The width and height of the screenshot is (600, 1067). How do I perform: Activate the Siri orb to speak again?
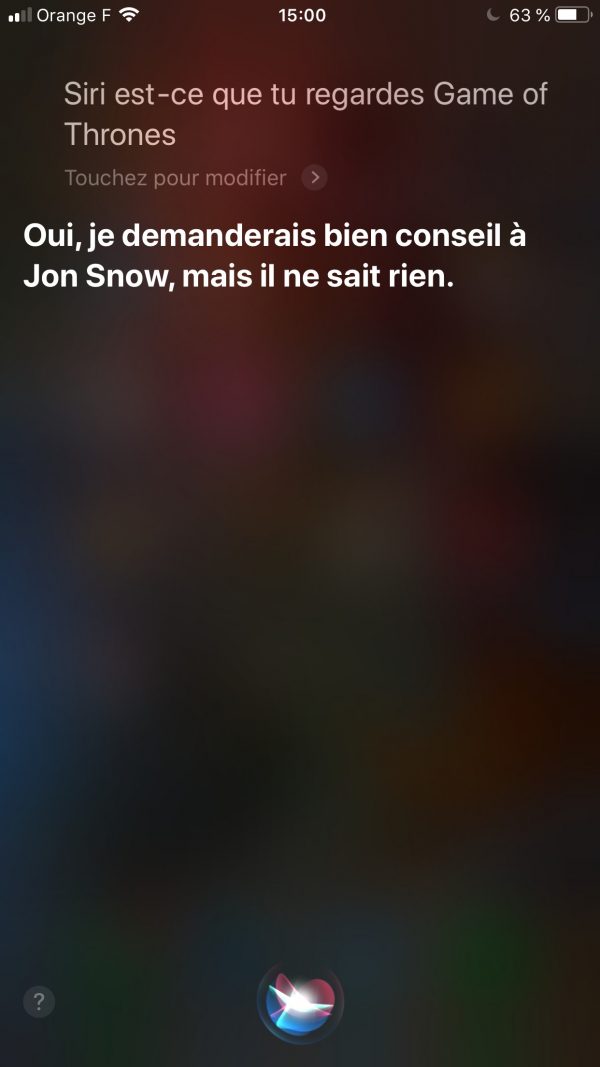tap(300, 1002)
